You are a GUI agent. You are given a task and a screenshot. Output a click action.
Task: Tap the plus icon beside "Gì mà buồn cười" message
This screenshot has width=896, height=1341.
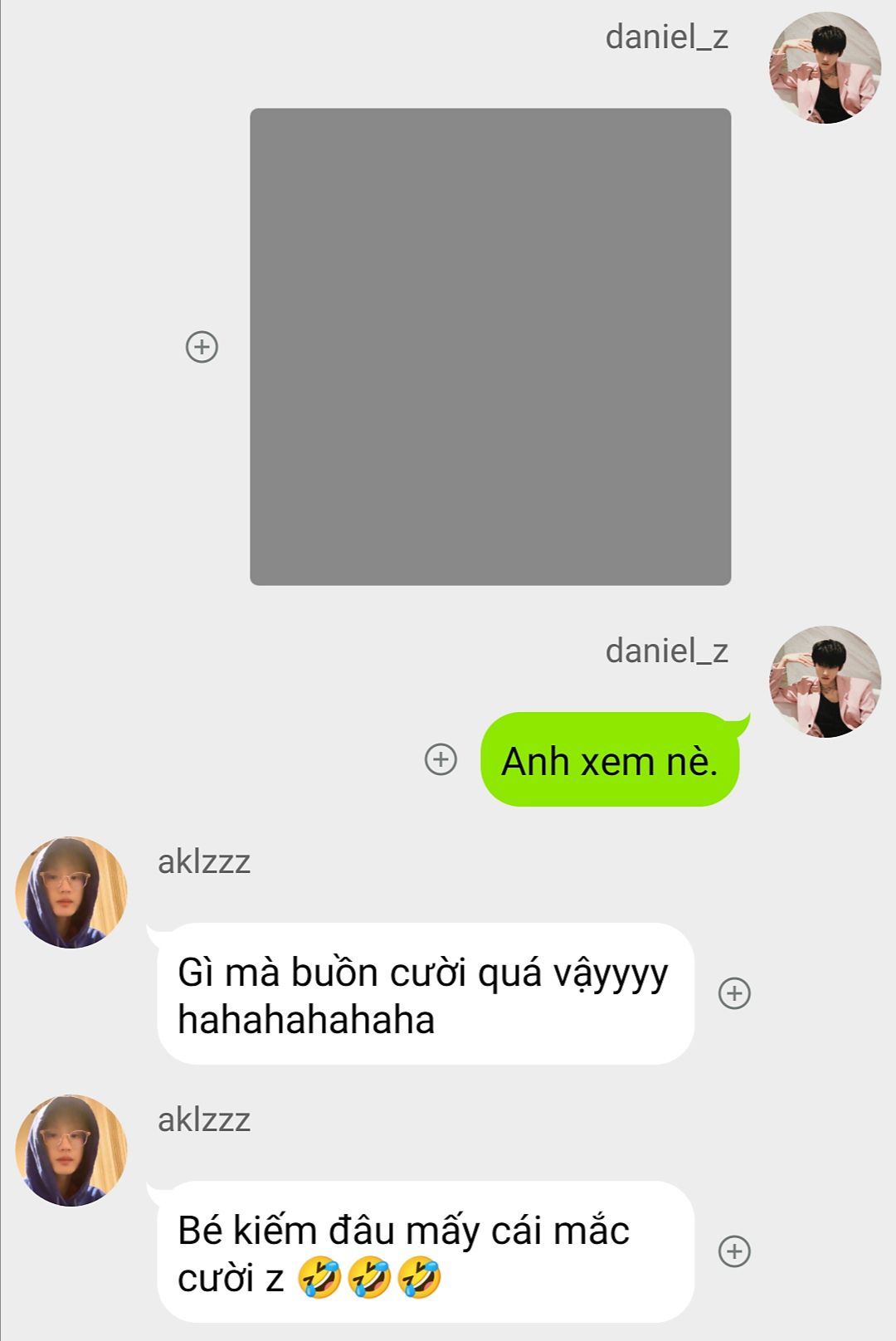coord(734,993)
